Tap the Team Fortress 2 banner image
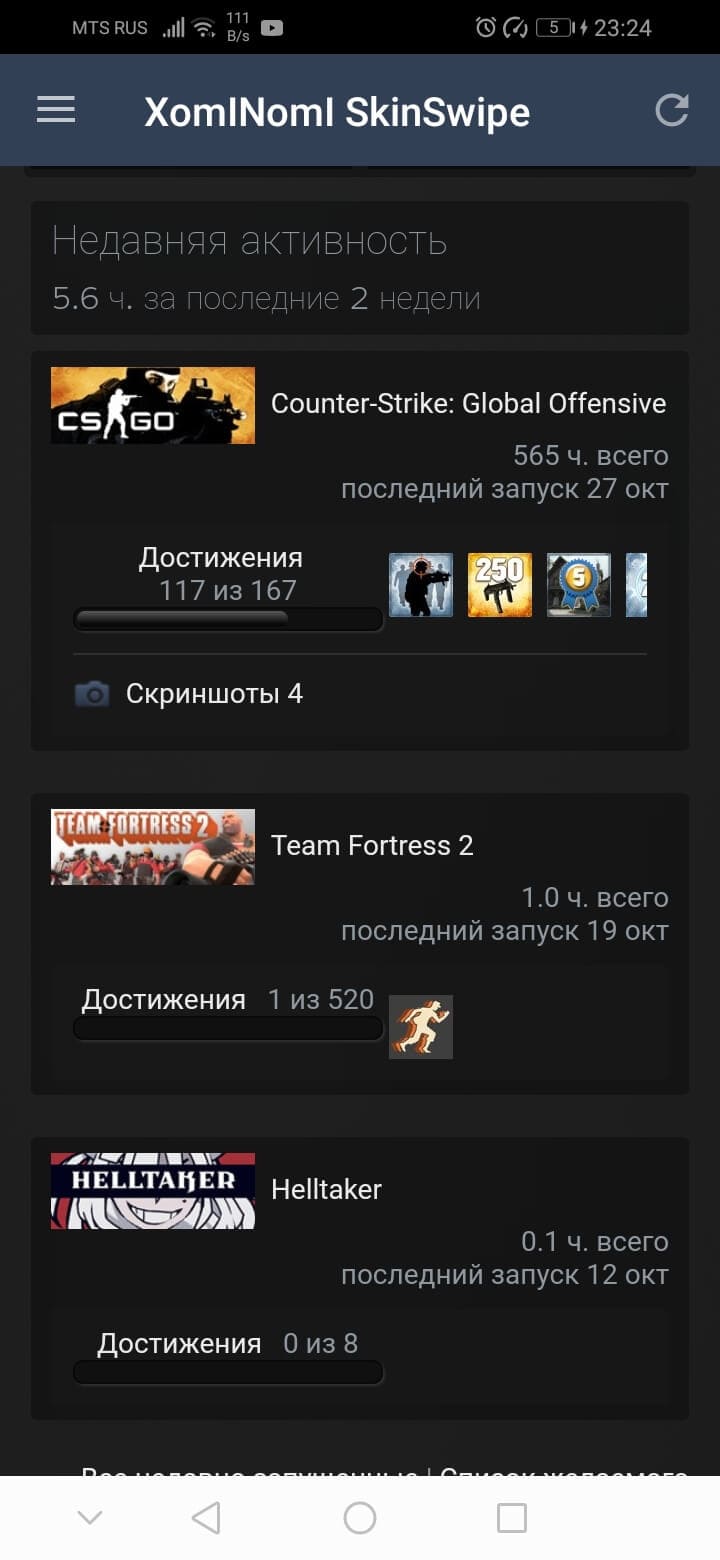The image size is (720, 1560). click(153, 847)
